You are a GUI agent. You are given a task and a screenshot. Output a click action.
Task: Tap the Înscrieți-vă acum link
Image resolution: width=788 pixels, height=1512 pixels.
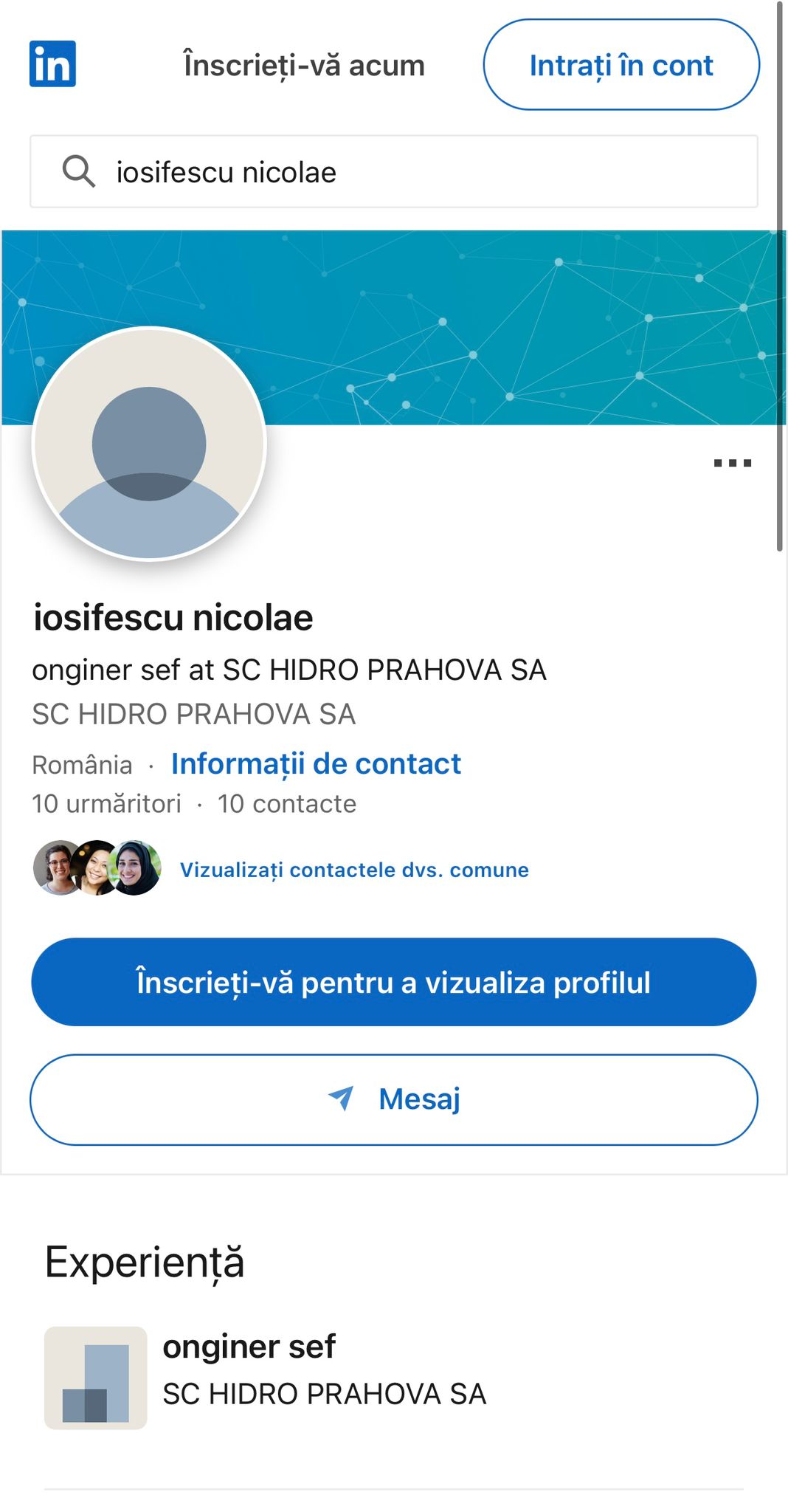click(304, 66)
